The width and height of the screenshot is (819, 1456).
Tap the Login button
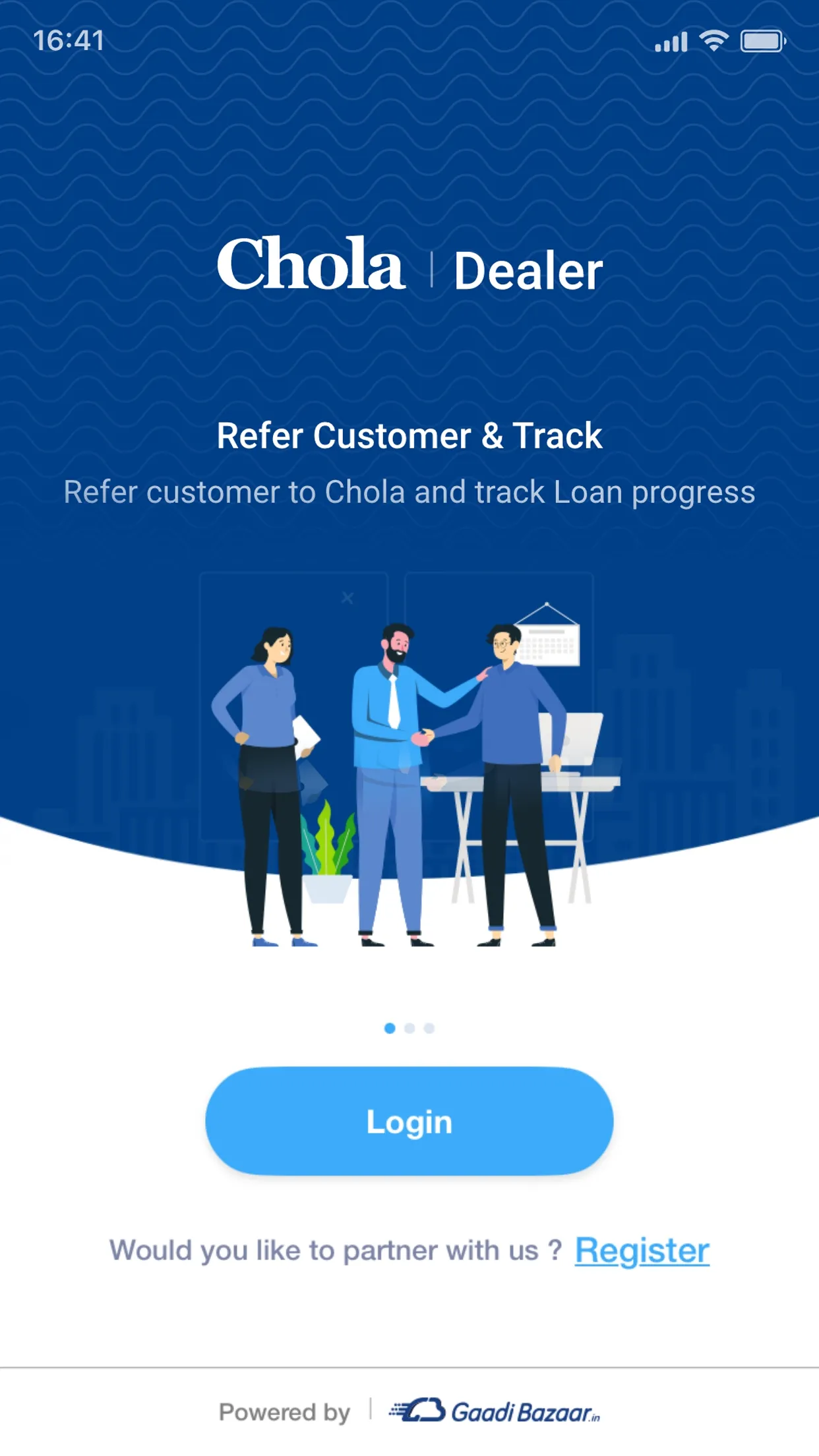(409, 1121)
